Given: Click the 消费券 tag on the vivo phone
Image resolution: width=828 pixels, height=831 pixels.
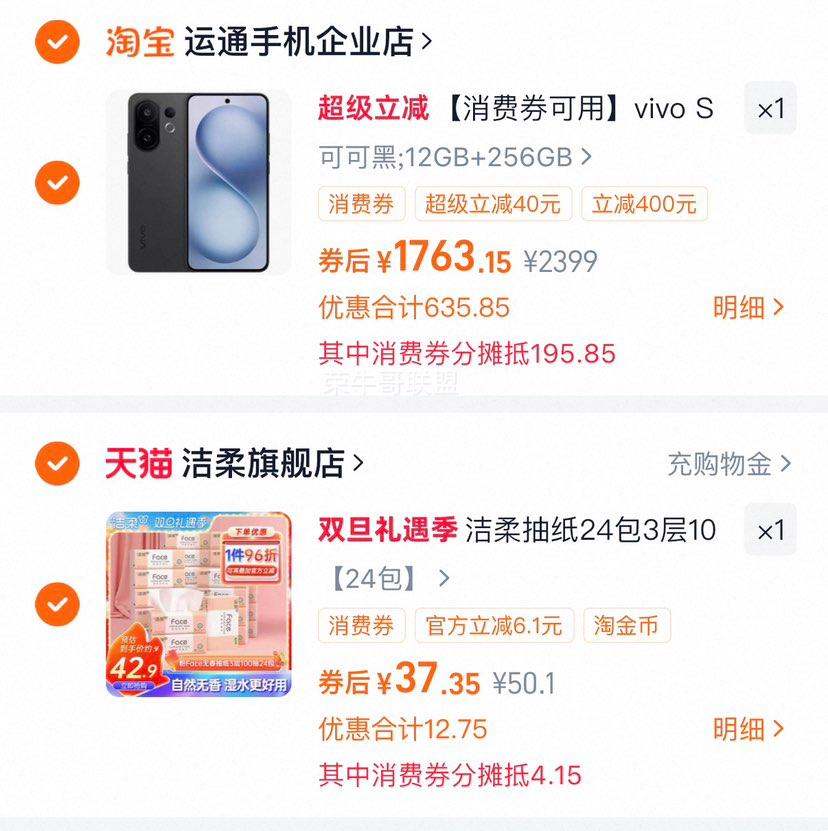Looking at the screenshot, I should [x=361, y=204].
